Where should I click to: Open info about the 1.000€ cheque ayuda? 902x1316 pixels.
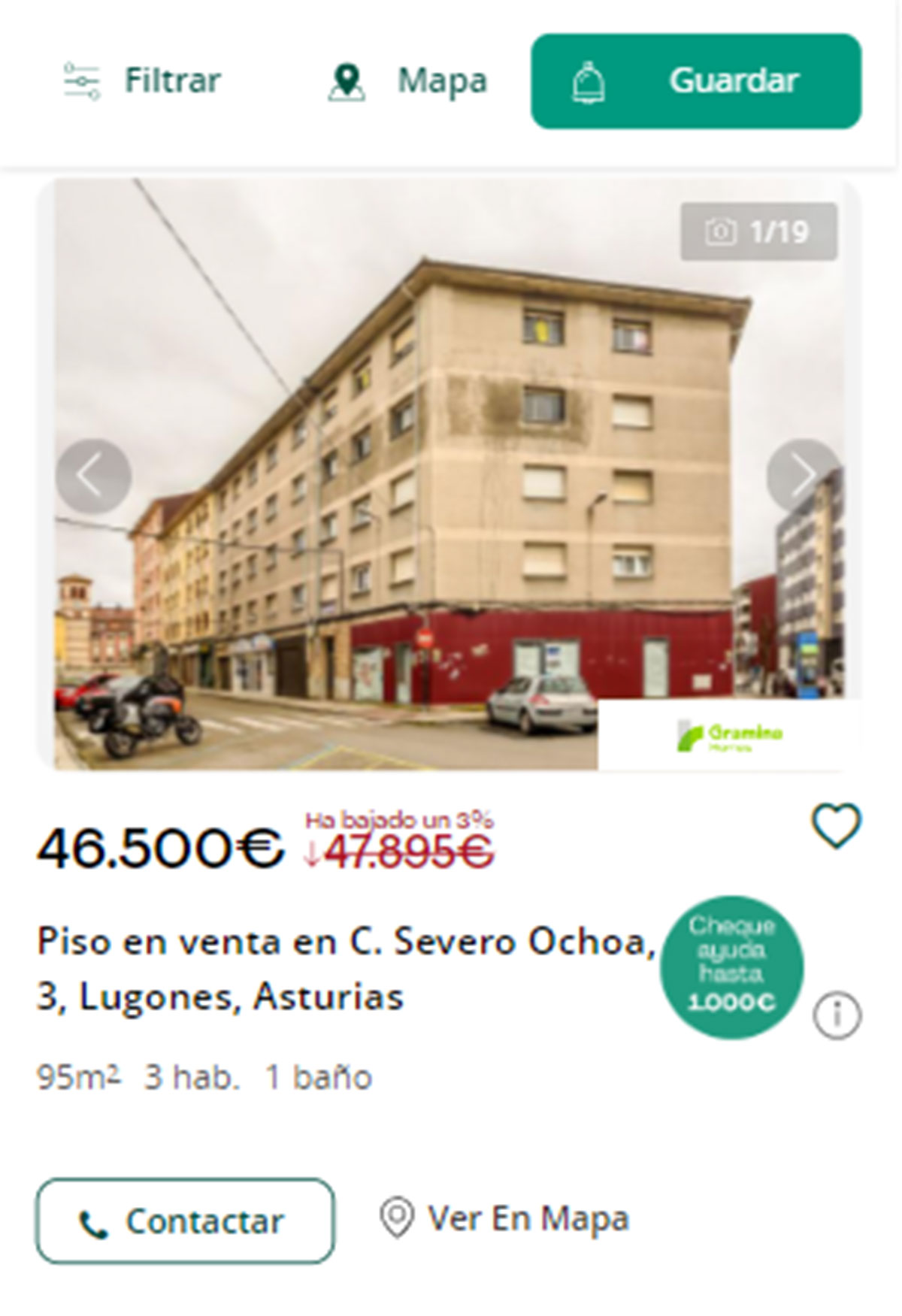[x=837, y=1016]
